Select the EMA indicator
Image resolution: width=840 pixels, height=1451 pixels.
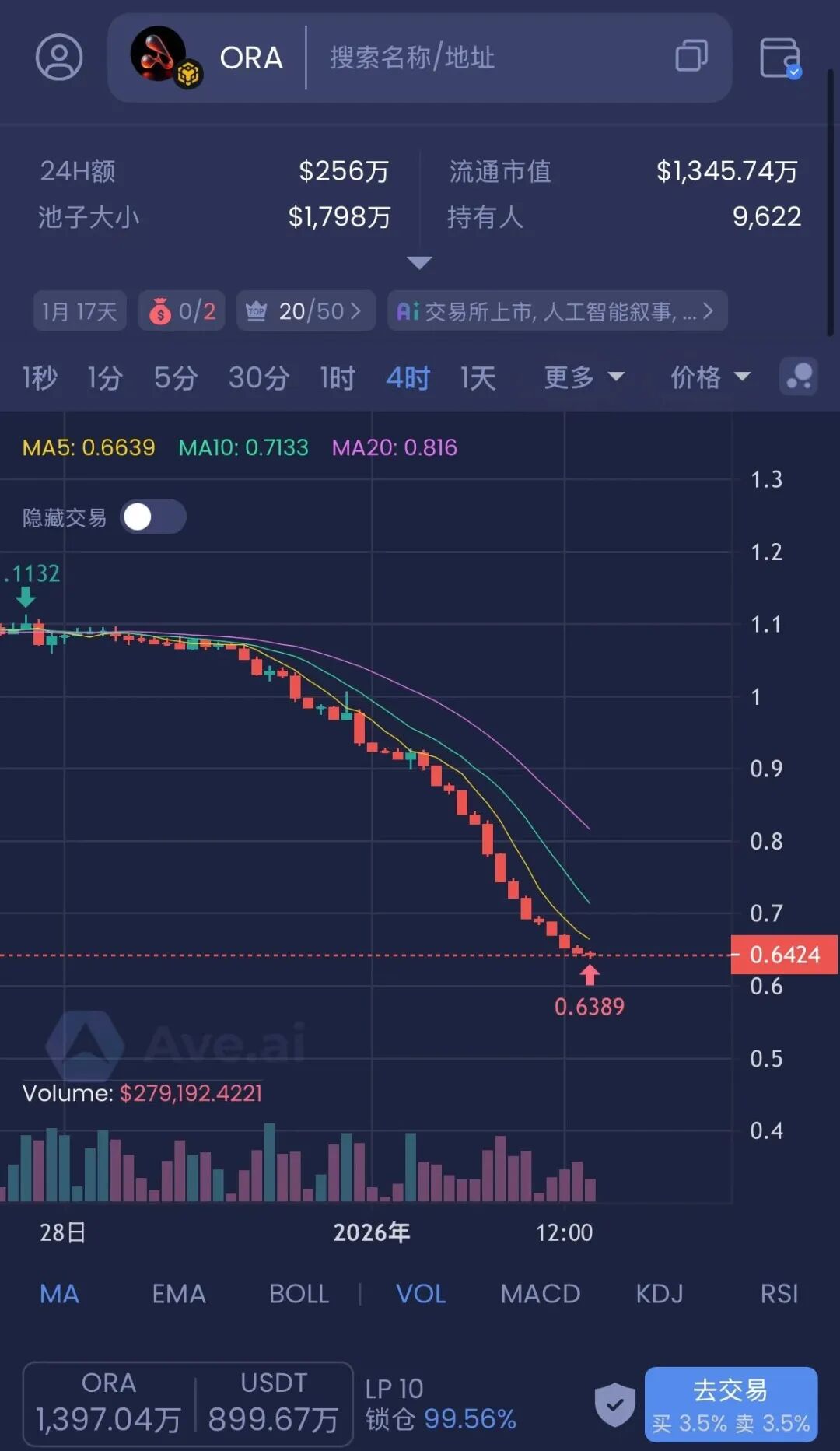[x=178, y=1293]
